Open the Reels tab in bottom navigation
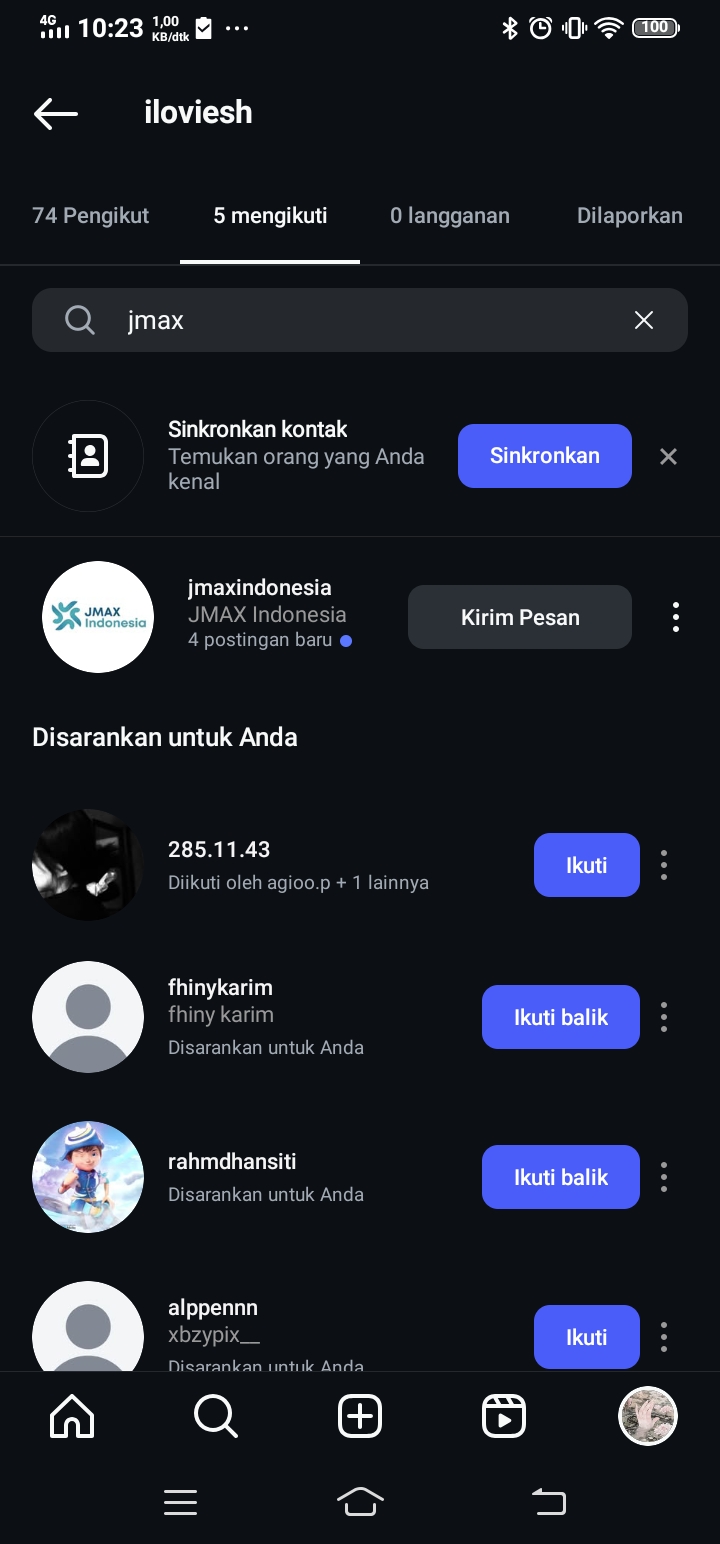The image size is (720, 1544). click(x=504, y=1416)
